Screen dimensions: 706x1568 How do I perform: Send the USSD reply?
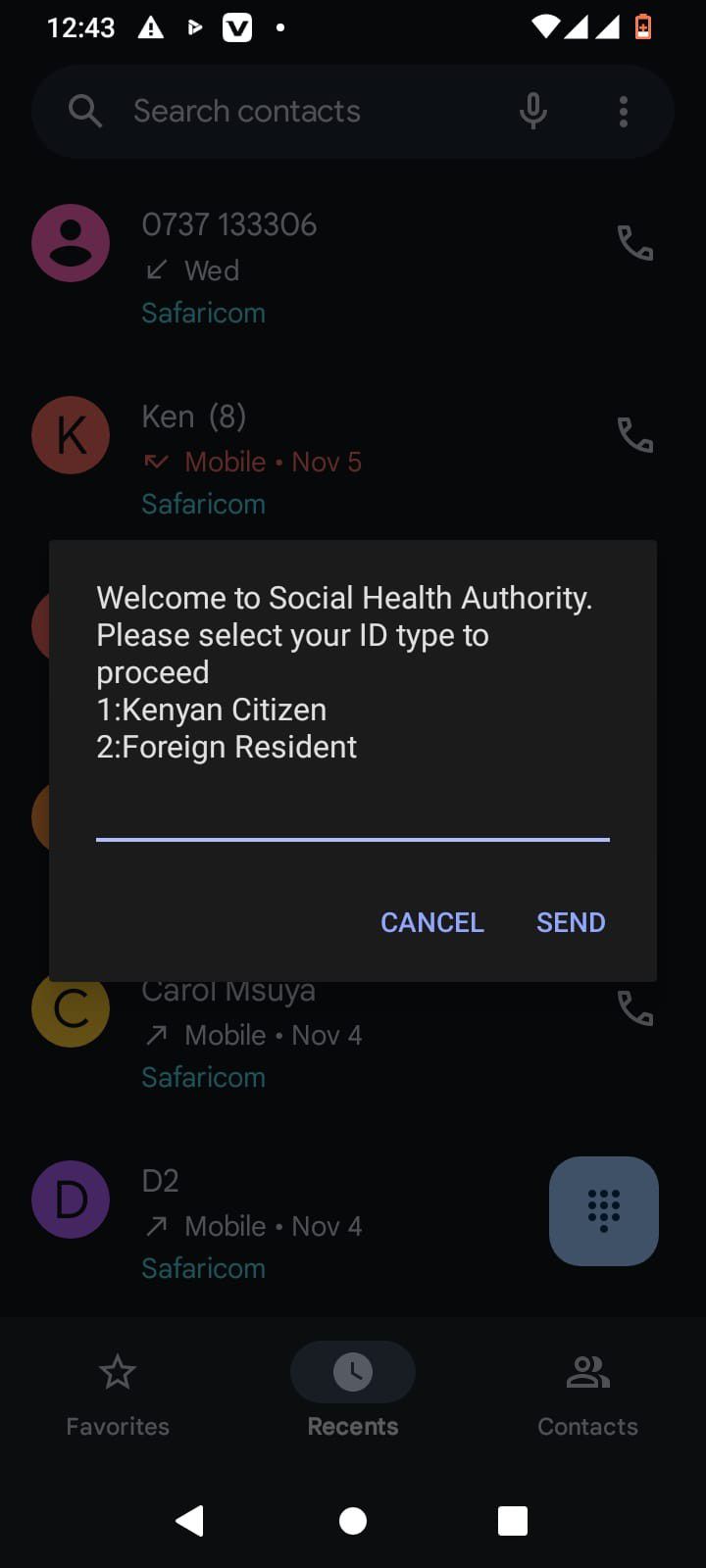point(570,922)
